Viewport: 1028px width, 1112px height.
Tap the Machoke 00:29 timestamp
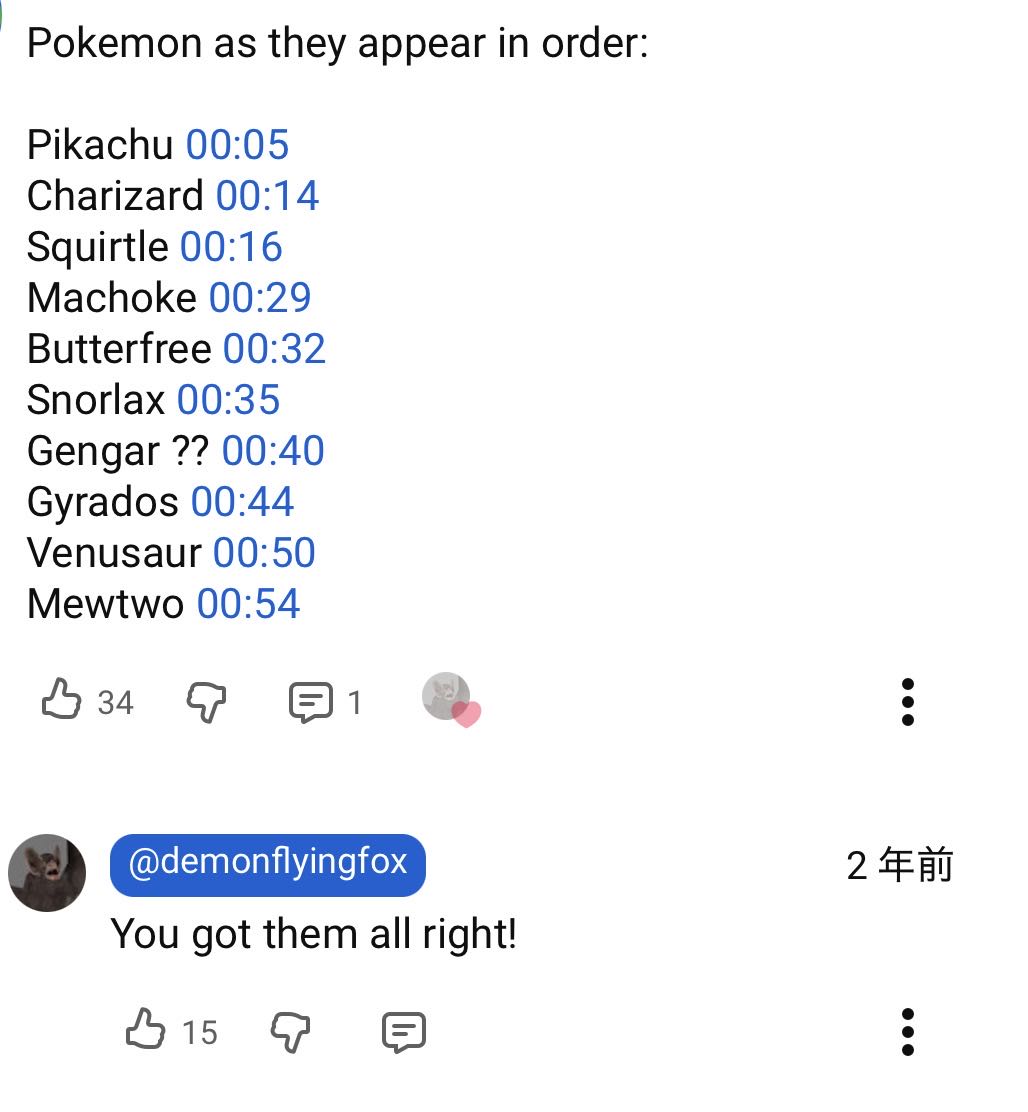(260, 298)
